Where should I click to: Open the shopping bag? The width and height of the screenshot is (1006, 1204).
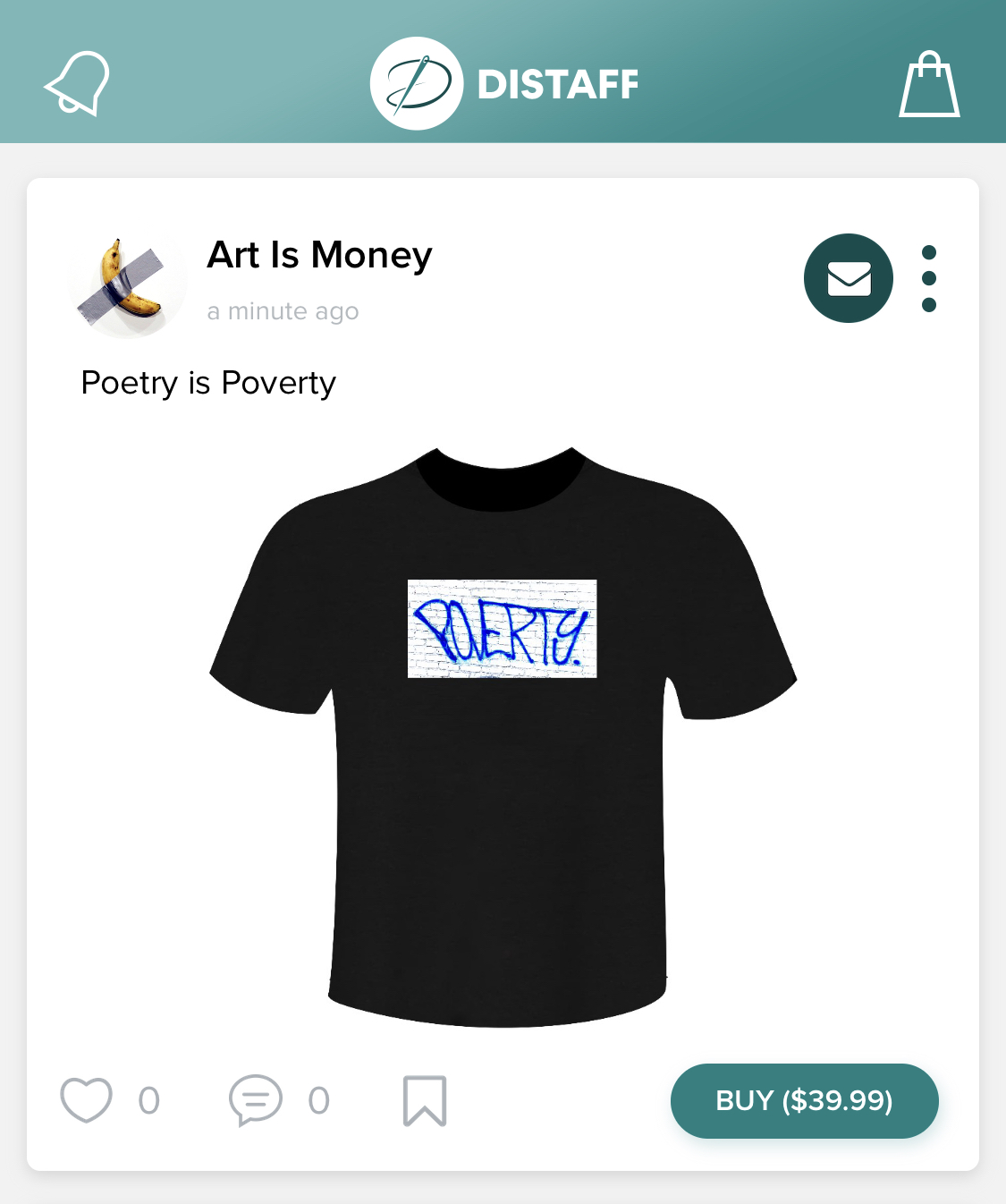(x=929, y=84)
